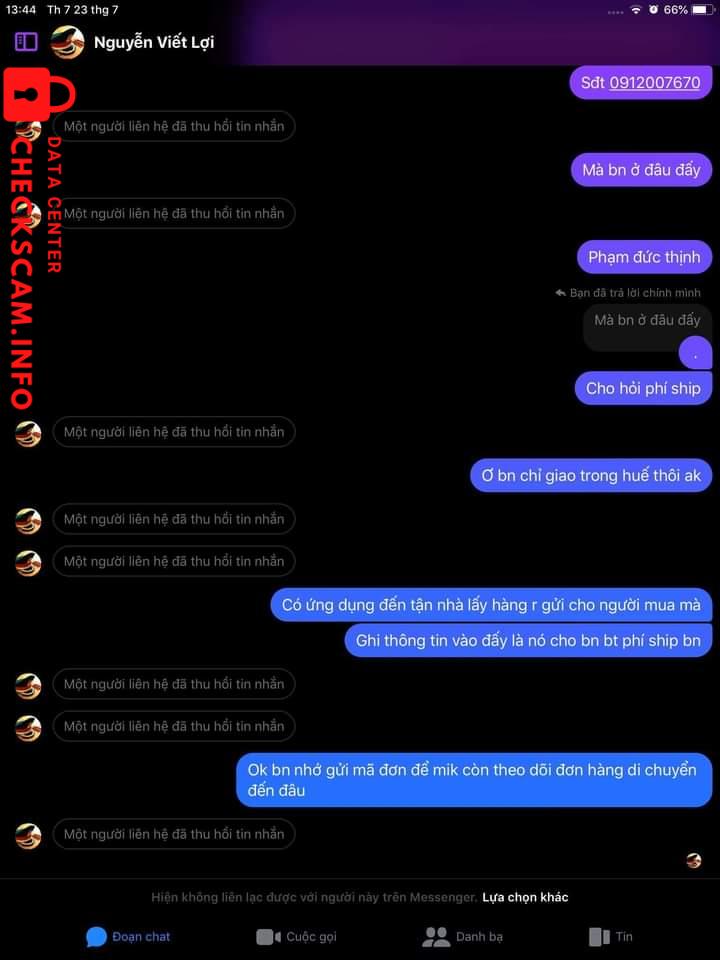Viewport: 720px width, 960px height.
Task: Tap the Lựa chọn khác link
Action: (525, 897)
